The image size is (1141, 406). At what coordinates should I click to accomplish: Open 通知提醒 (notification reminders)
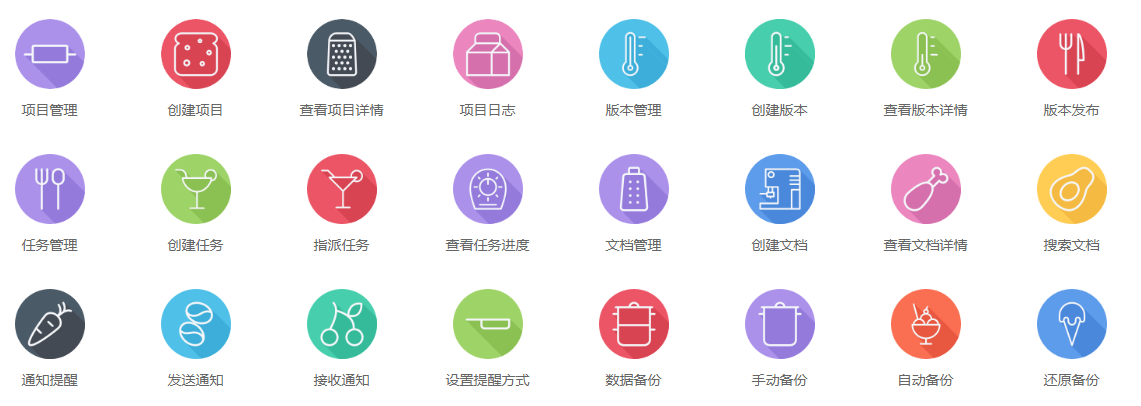[50, 324]
